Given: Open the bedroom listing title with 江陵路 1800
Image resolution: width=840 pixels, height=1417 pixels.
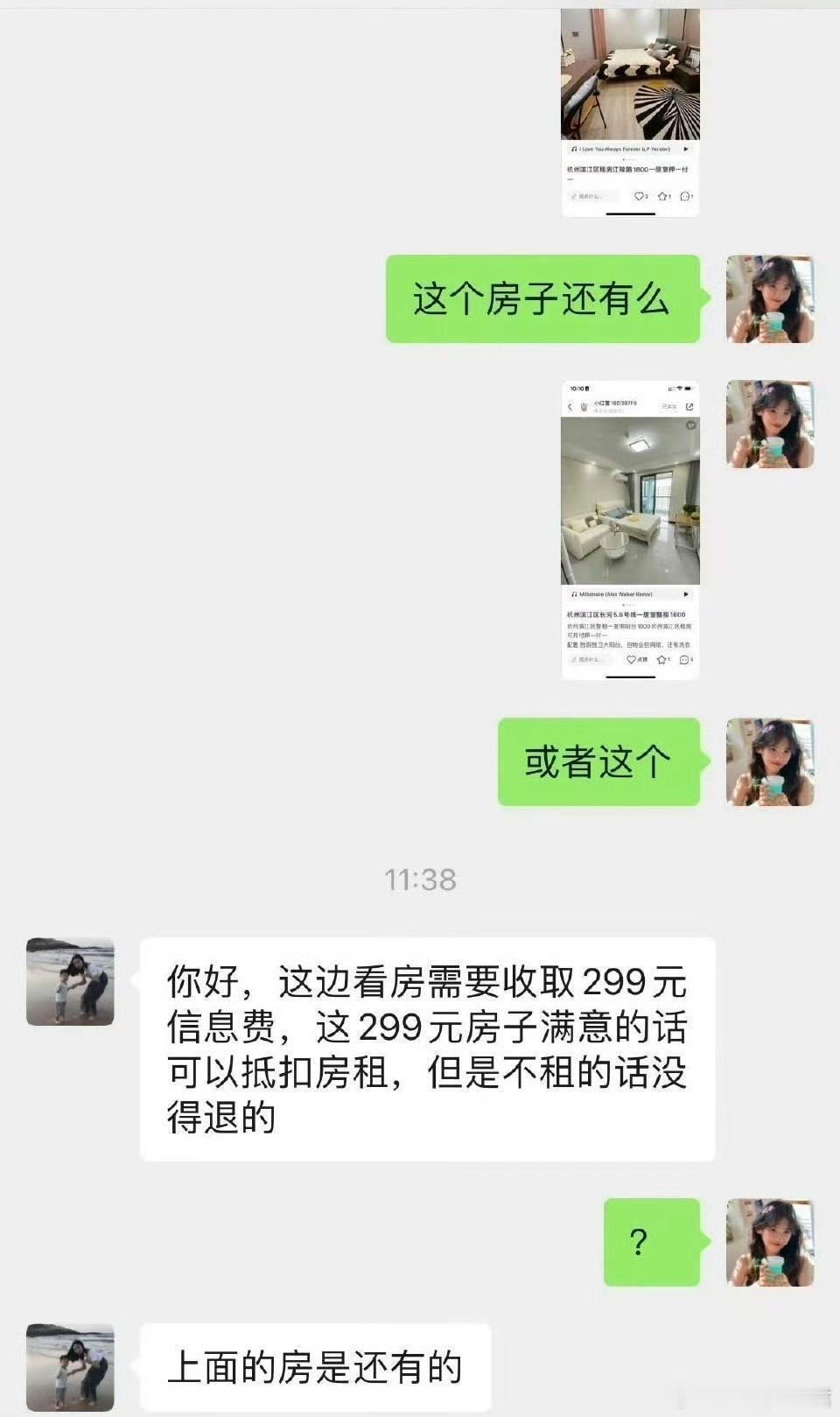Looking at the screenshot, I should tap(627, 169).
